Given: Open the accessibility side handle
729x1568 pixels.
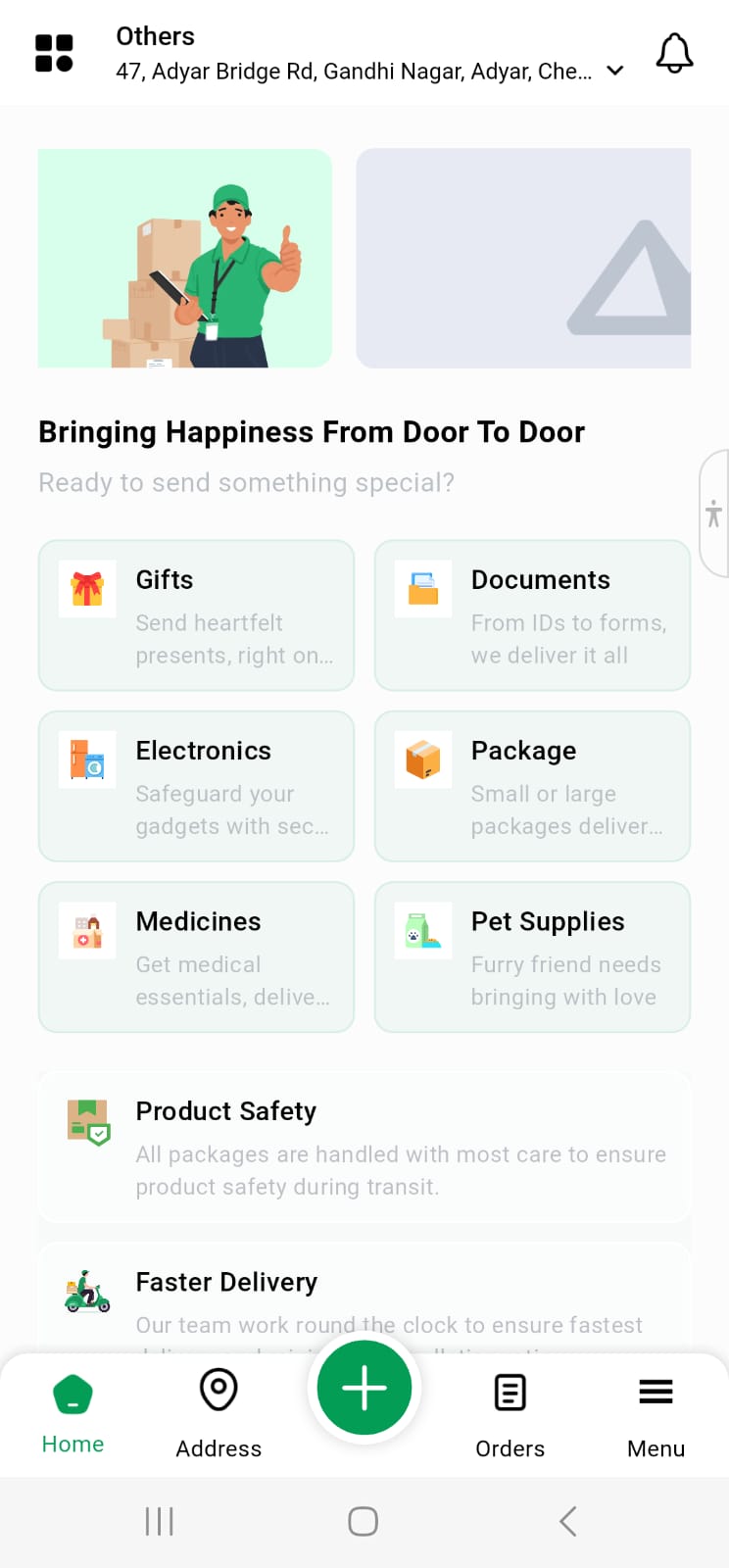Looking at the screenshot, I should tap(714, 514).
